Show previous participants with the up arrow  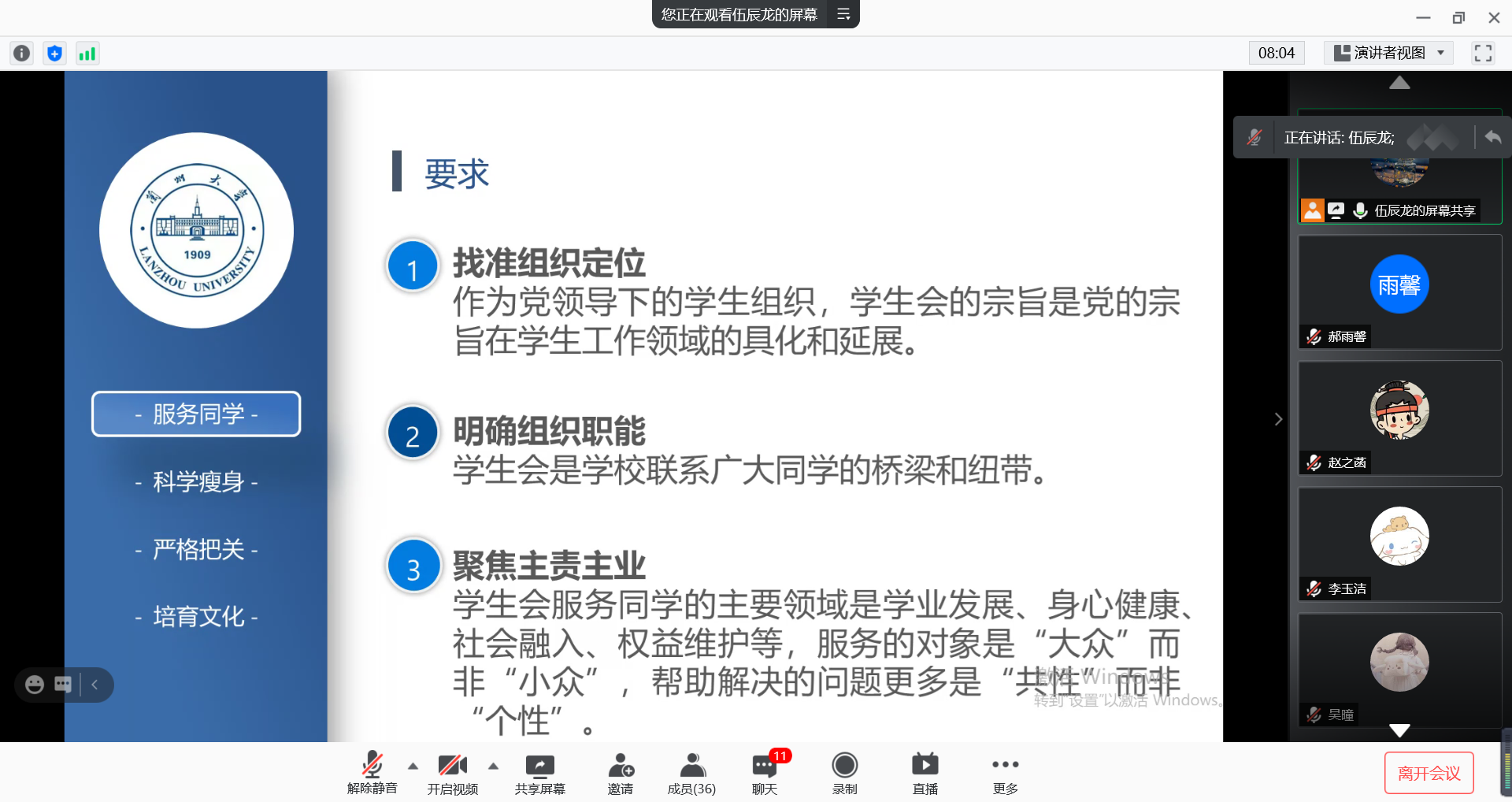pos(1399,83)
